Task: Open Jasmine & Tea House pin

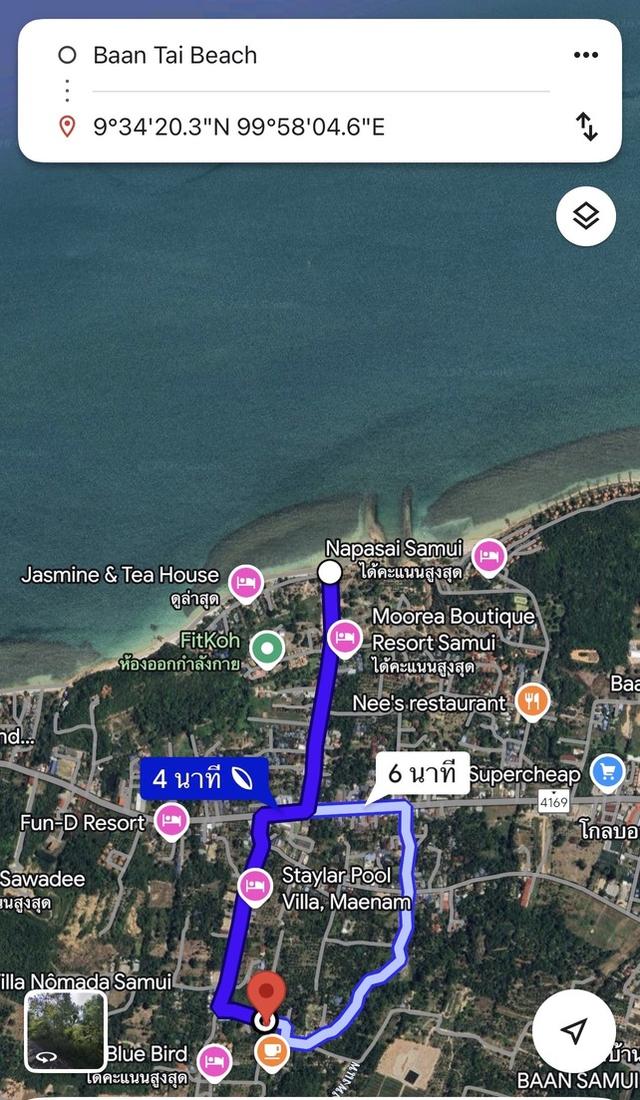Action: 246,582
